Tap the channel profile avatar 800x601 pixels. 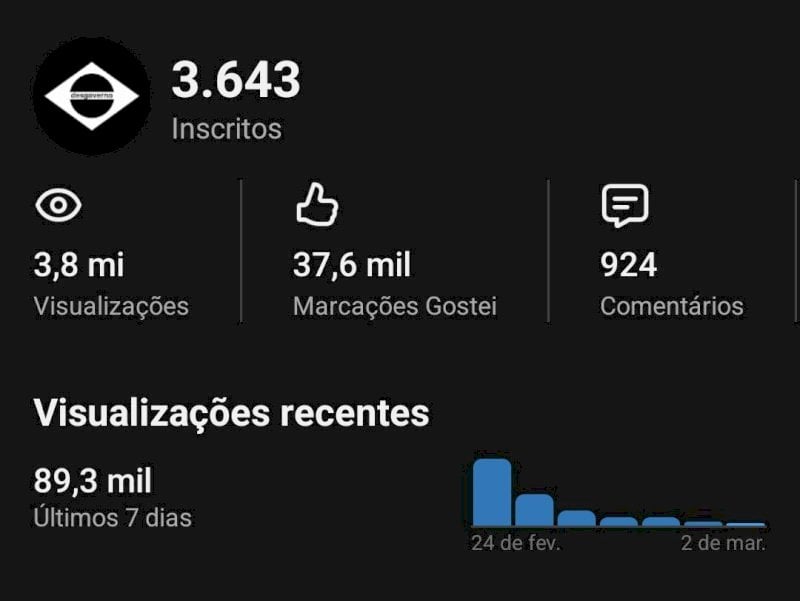(x=91, y=96)
